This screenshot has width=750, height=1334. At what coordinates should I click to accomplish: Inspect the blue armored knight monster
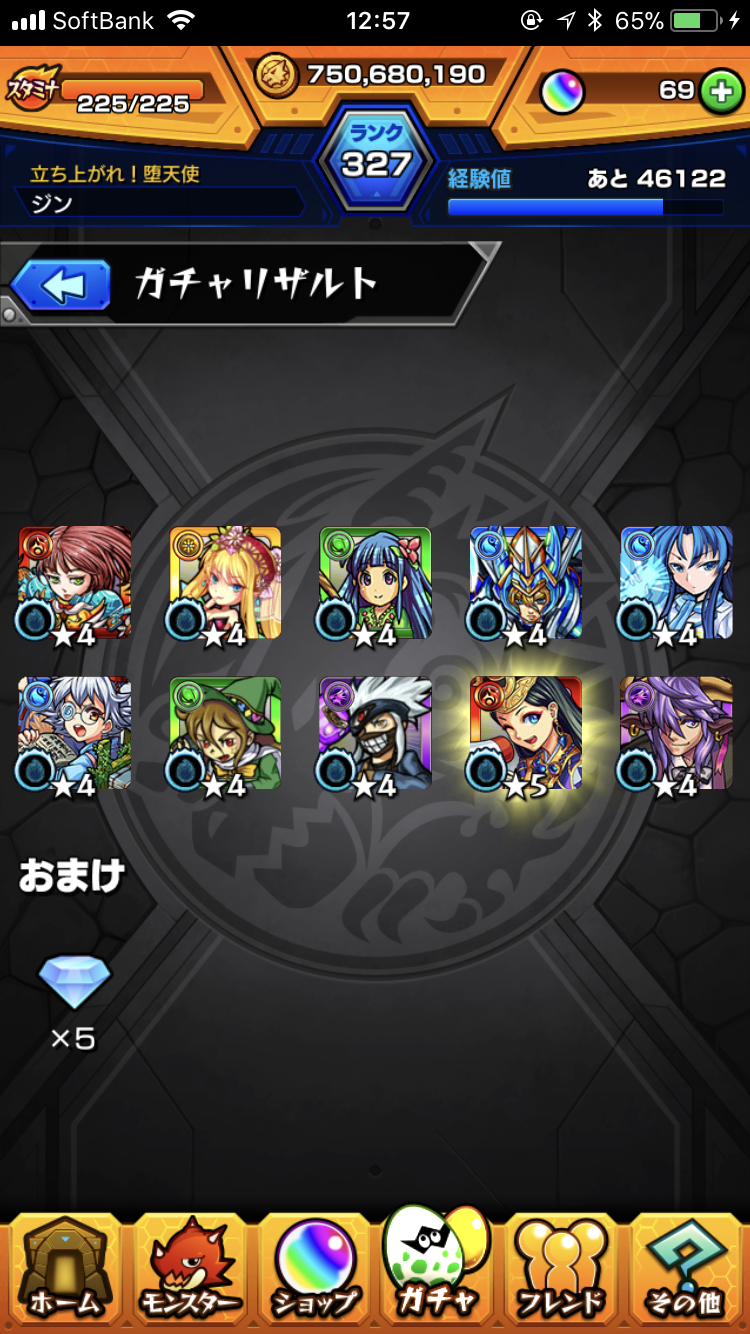pos(526,583)
